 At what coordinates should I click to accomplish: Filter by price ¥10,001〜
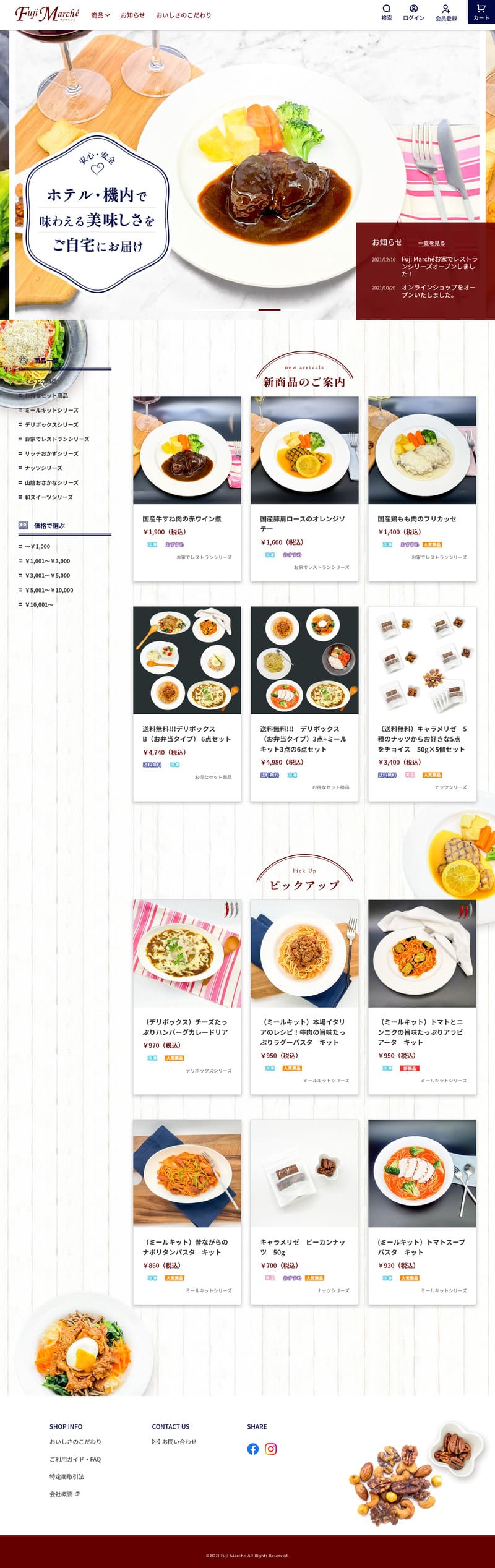click(x=39, y=604)
